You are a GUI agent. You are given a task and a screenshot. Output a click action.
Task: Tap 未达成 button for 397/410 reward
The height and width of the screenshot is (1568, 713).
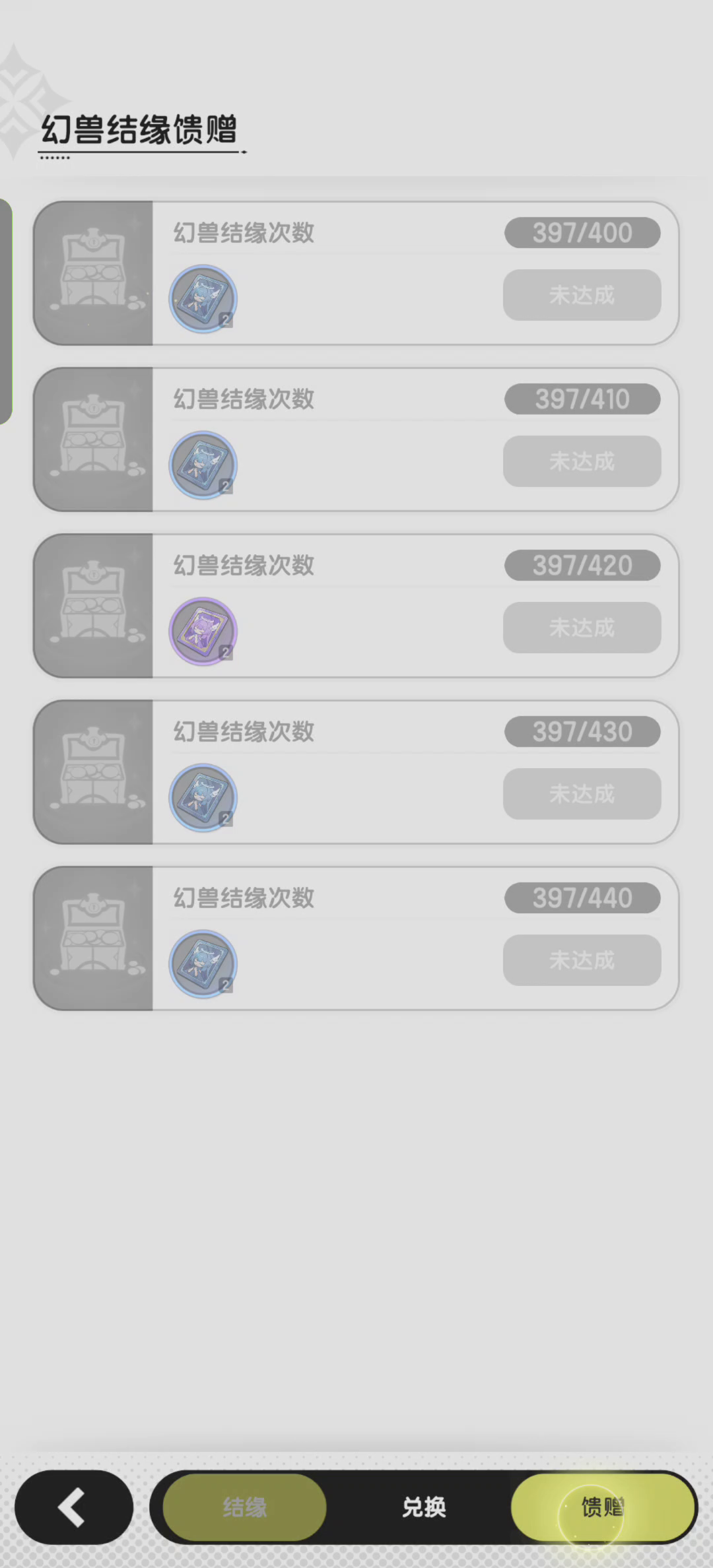point(582,461)
